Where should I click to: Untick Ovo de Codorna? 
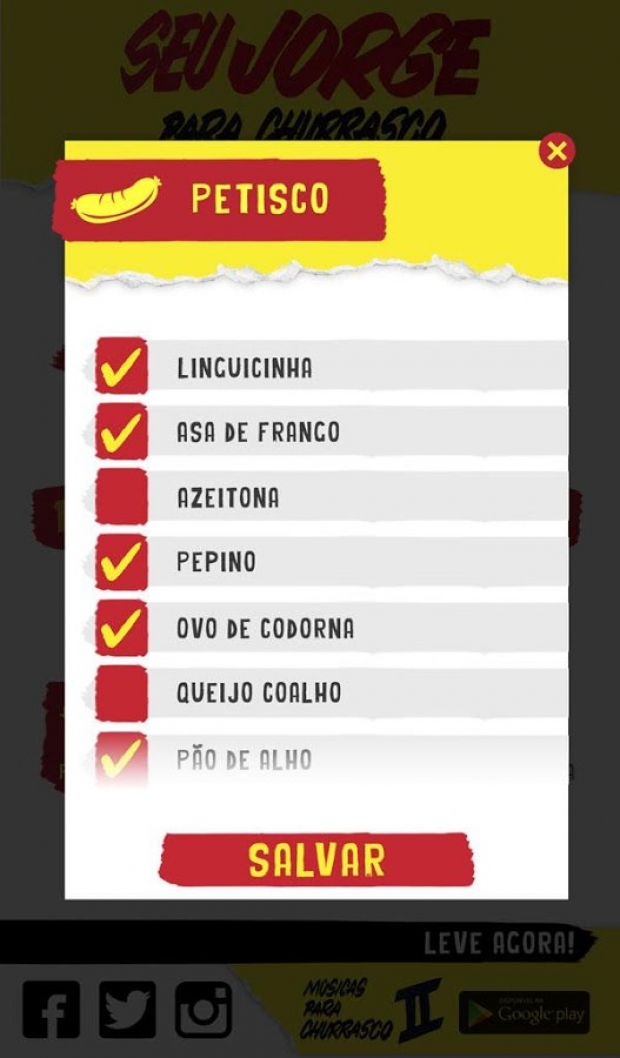(x=121, y=628)
